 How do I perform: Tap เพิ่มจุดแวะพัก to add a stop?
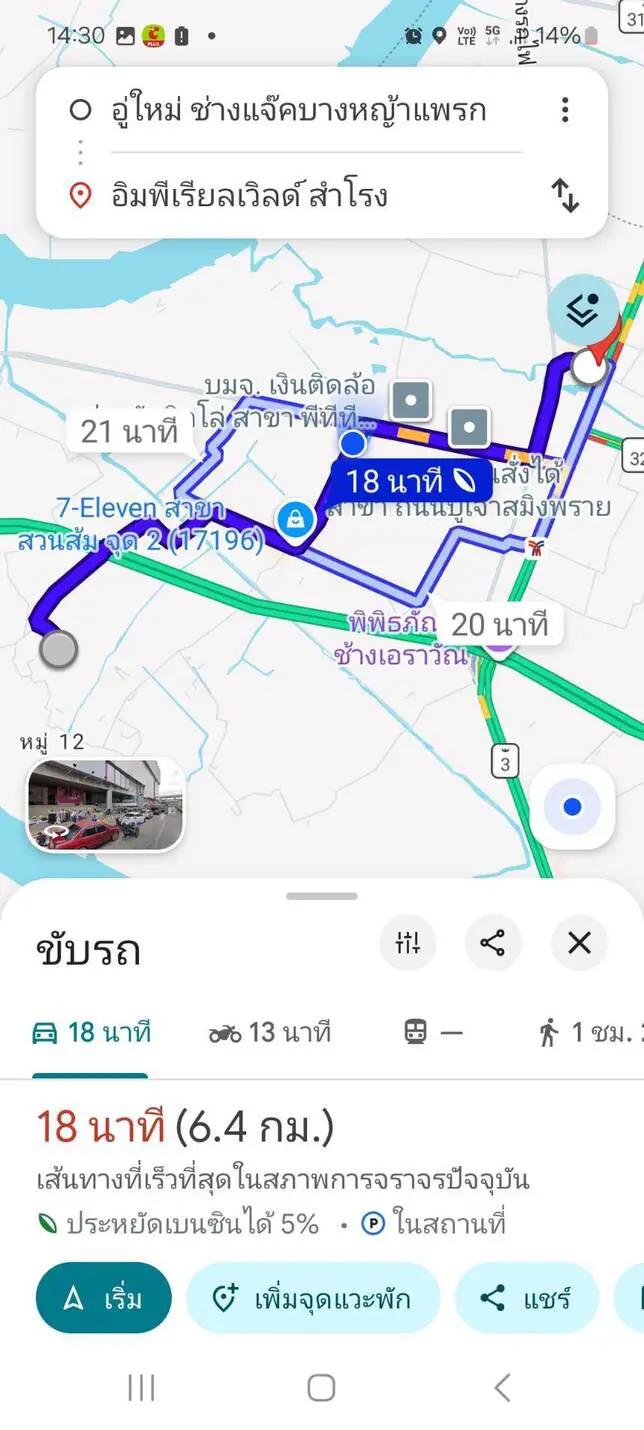tap(312, 1298)
